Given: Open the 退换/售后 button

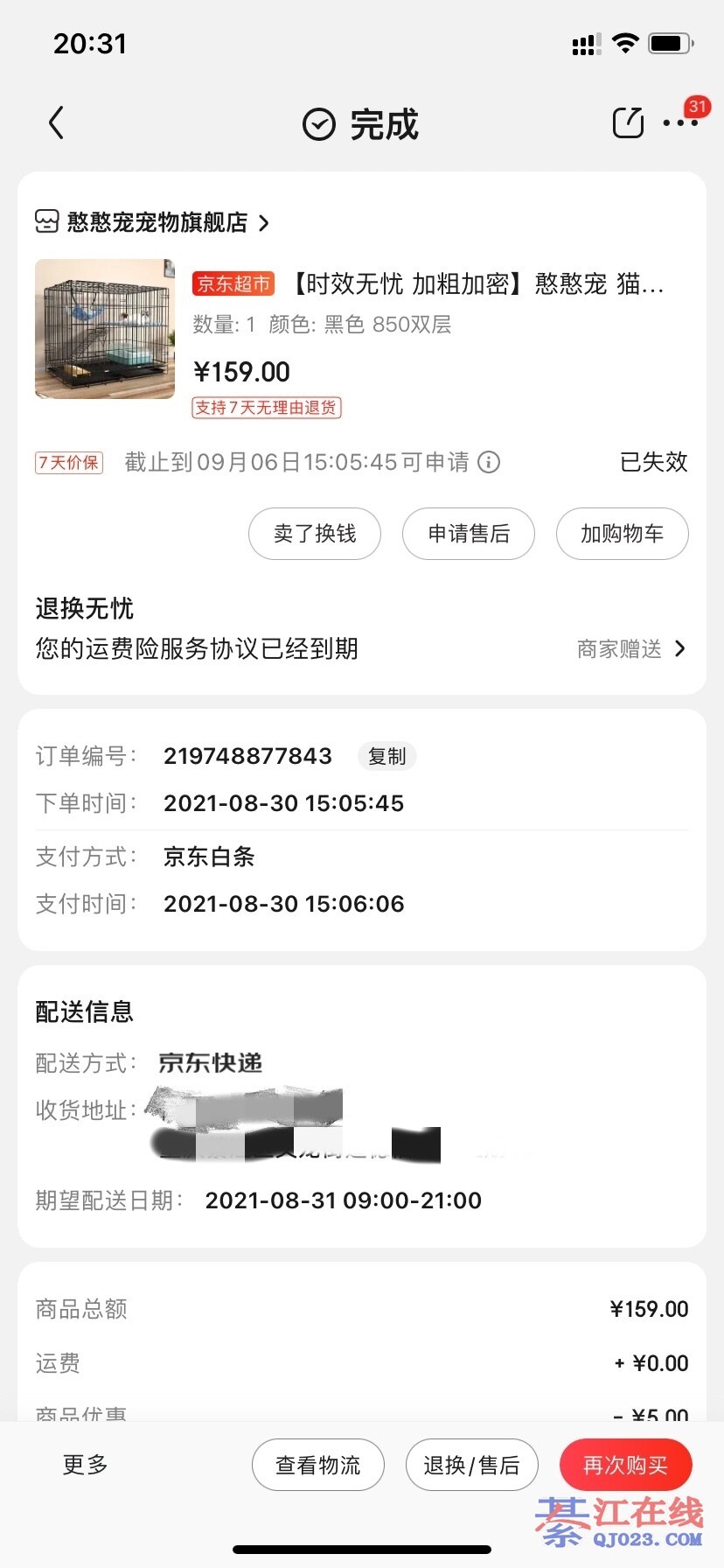Looking at the screenshot, I should pos(472,1465).
